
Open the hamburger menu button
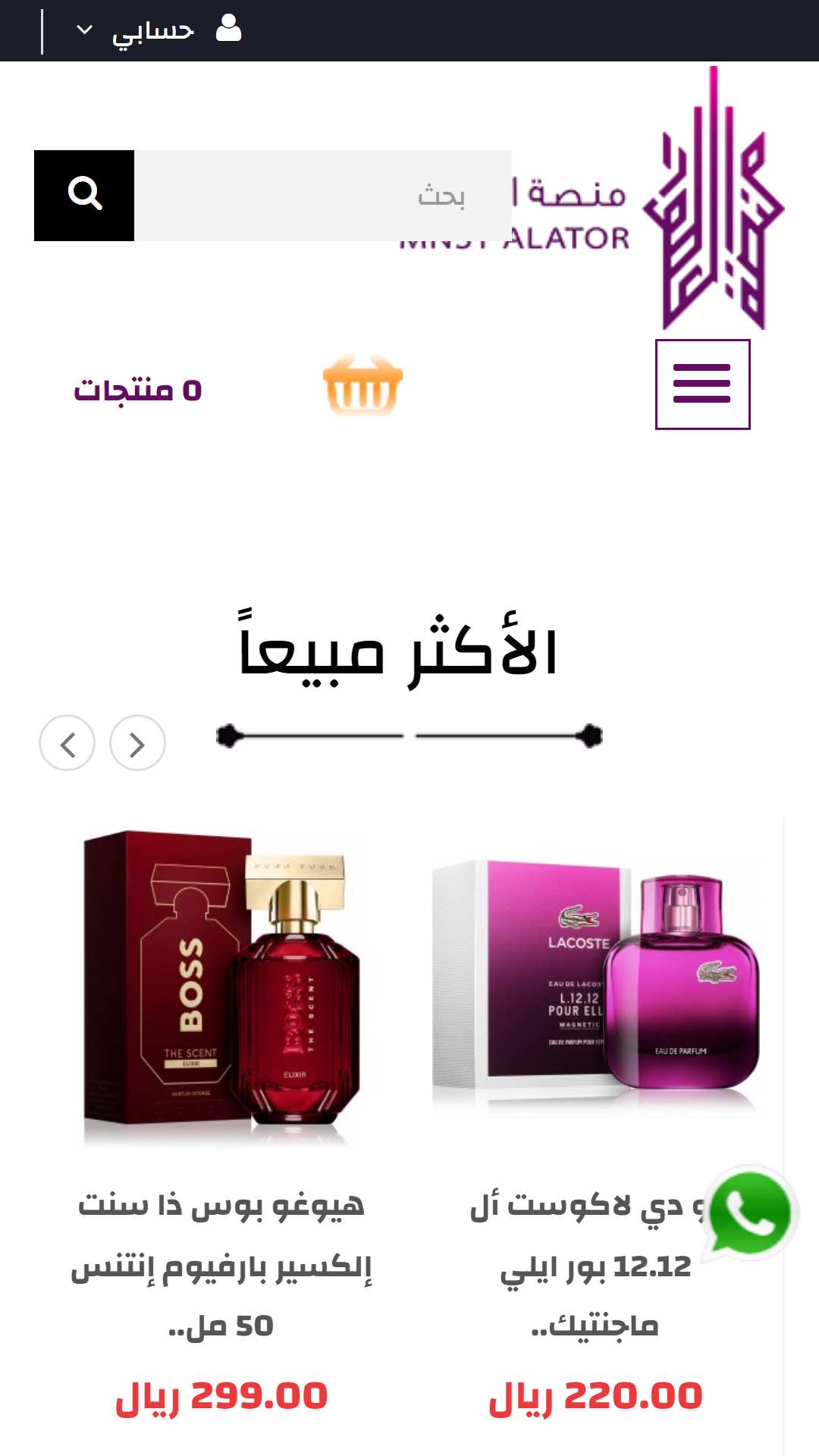click(x=702, y=384)
